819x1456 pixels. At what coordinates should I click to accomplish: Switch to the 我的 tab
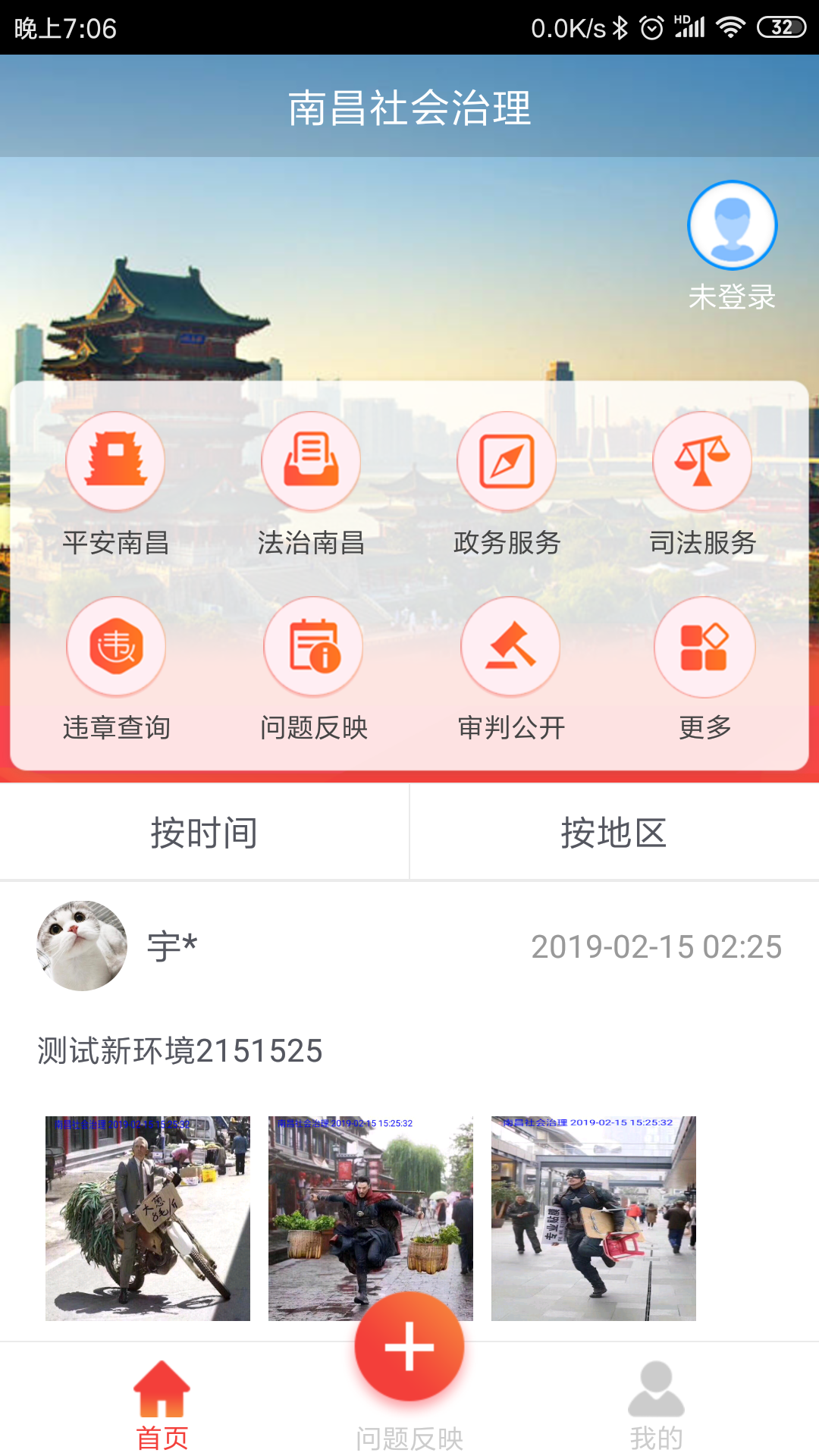[x=656, y=1403]
